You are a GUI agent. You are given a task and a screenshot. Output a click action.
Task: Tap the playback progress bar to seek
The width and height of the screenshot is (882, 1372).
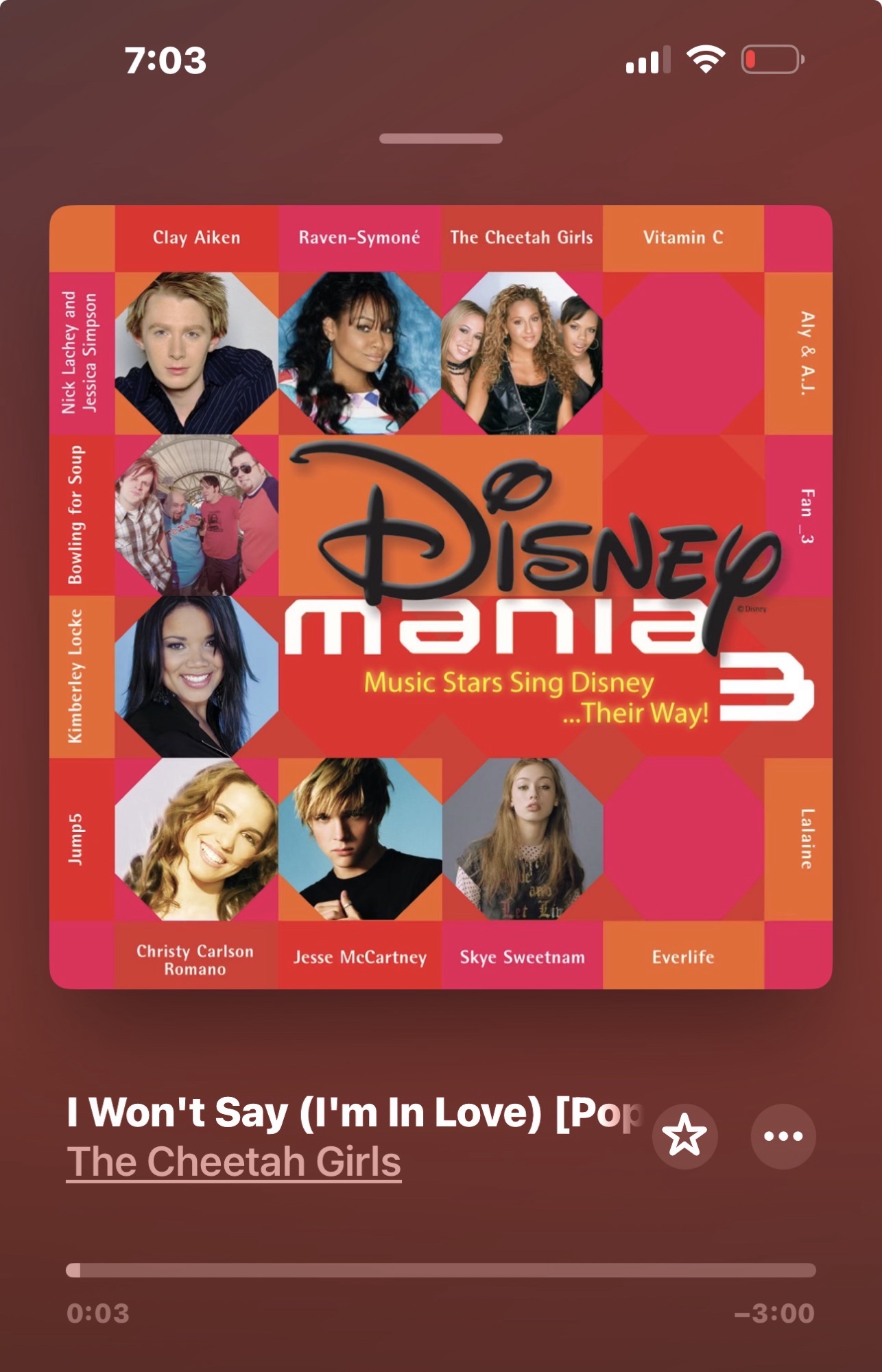point(440,1270)
